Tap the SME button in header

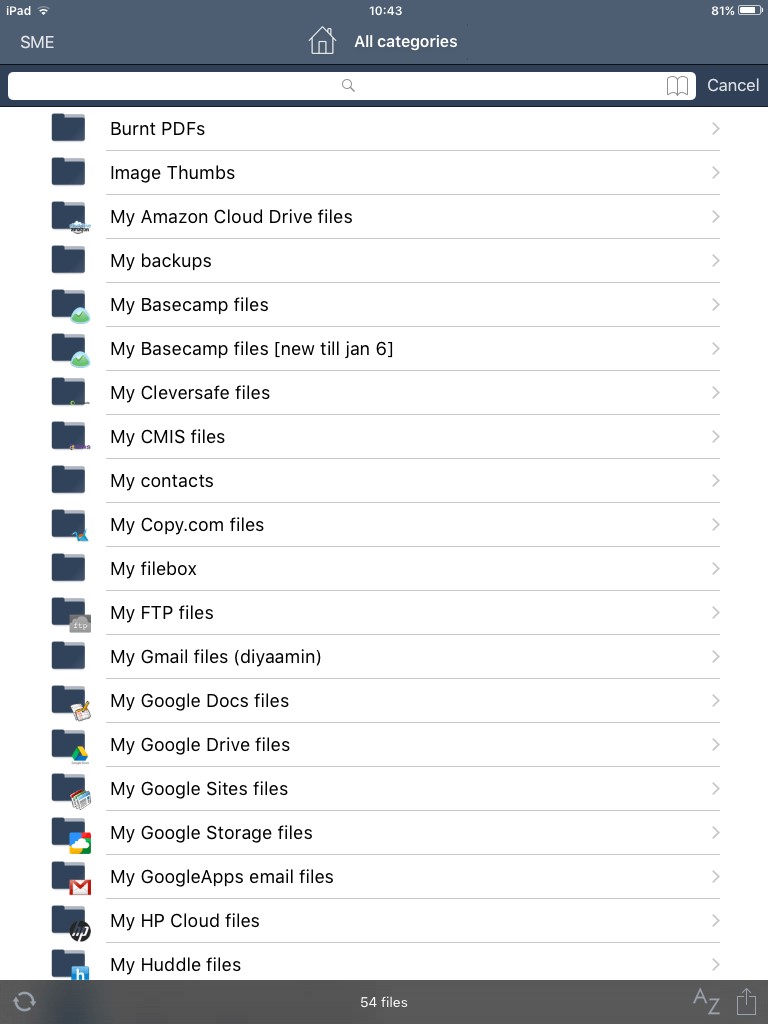(37, 42)
